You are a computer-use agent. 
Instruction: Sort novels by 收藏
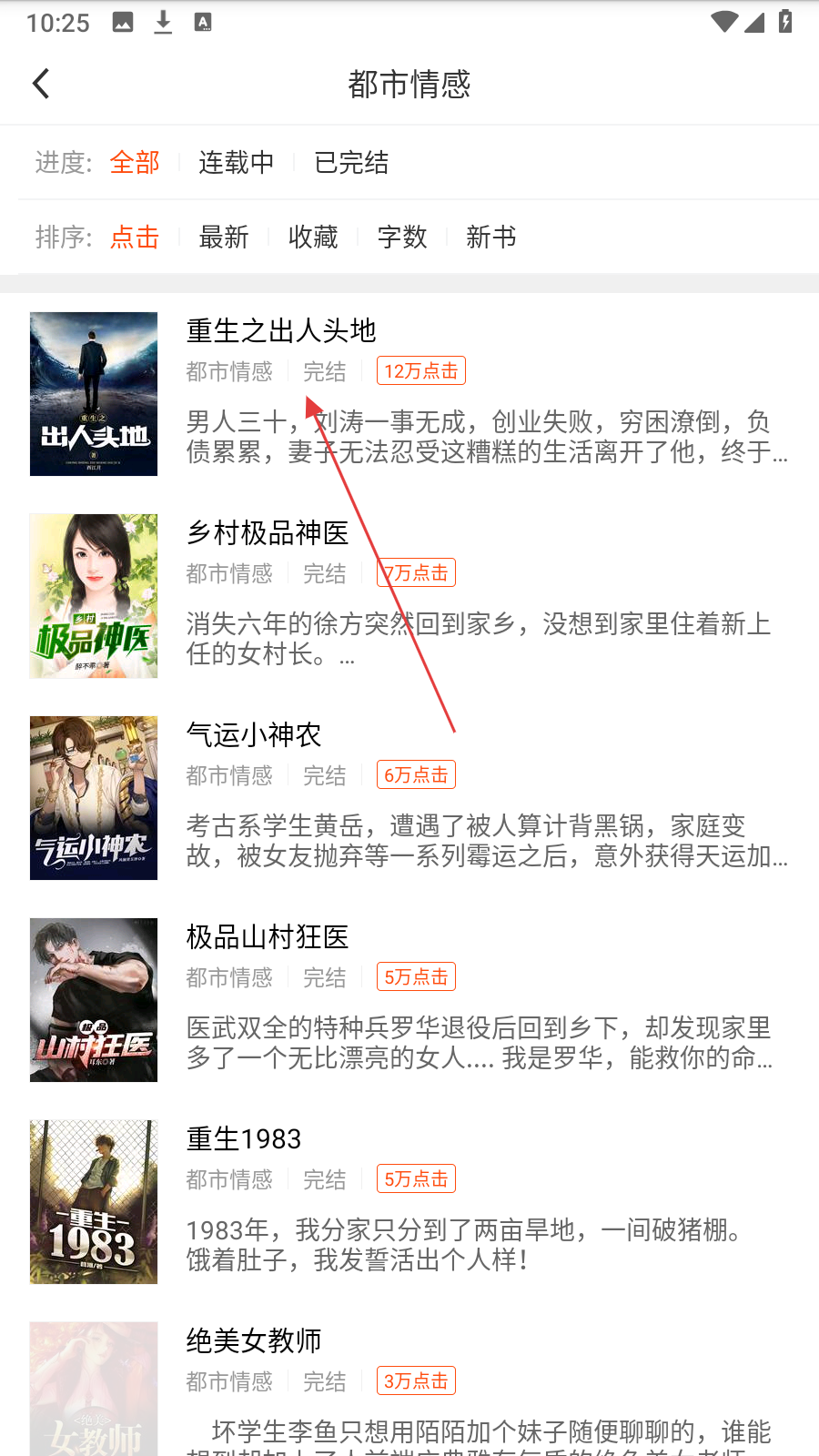(x=313, y=238)
